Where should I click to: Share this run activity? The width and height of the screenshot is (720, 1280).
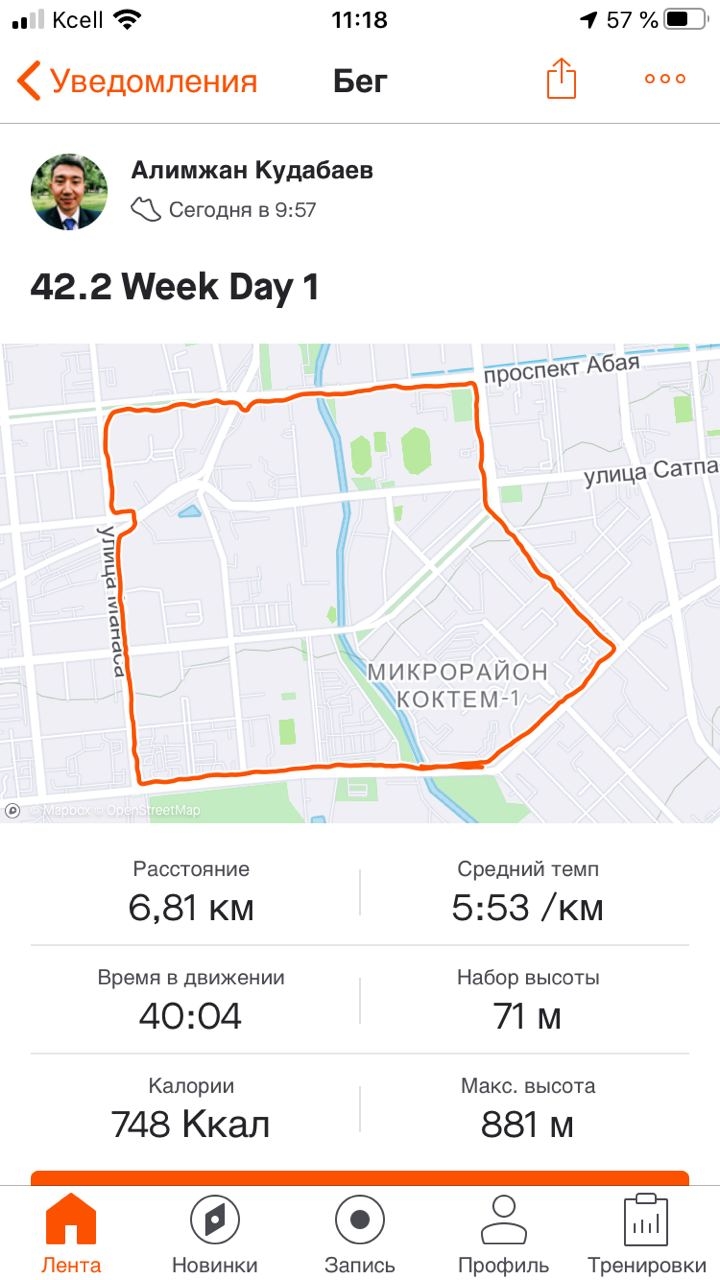562,79
